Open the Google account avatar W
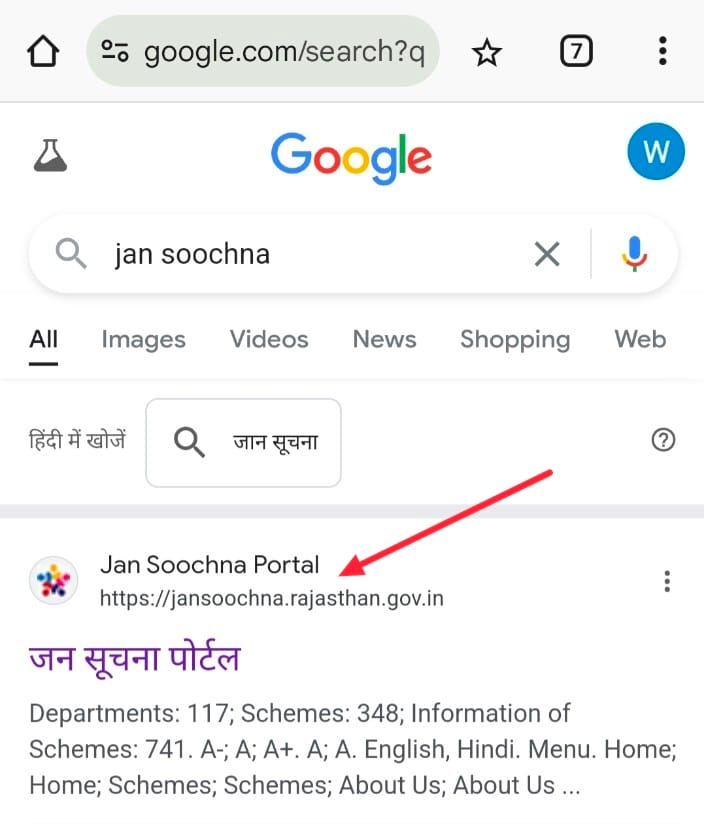Viewport: 704px width, 824px height. coord(655,153)
